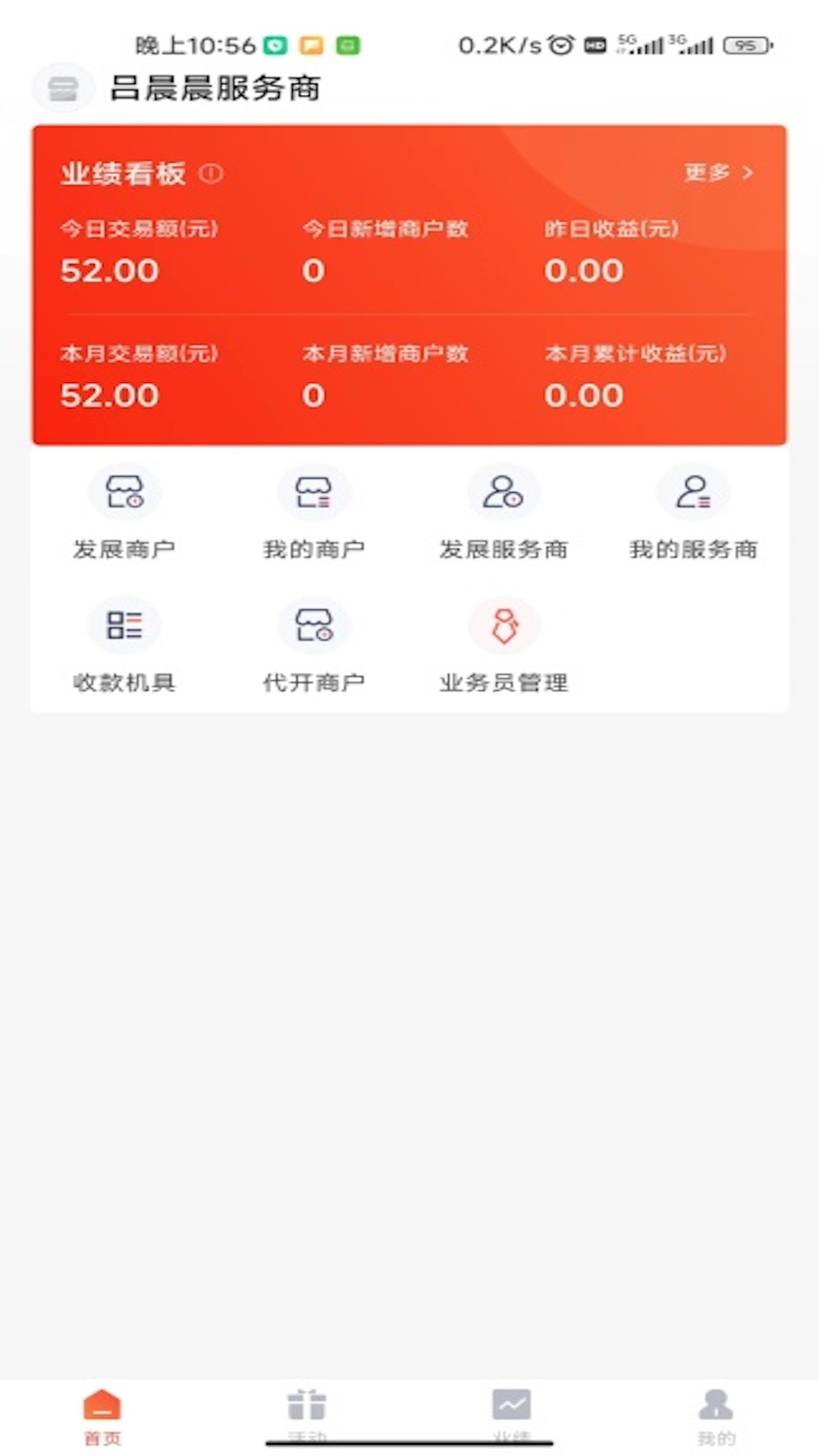Go to 我的商户

314,511
